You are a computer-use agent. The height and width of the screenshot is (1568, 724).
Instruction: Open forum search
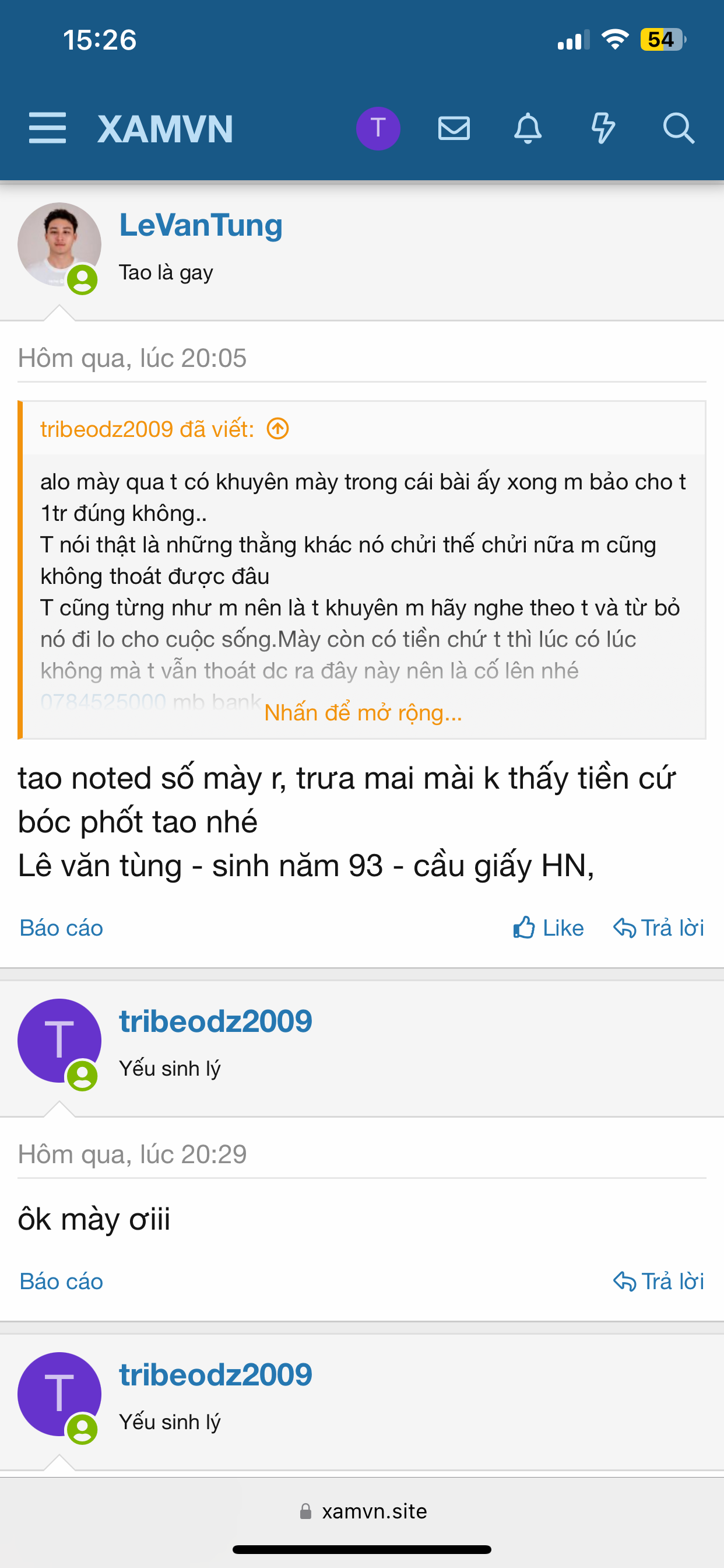[x=678, y=128]
